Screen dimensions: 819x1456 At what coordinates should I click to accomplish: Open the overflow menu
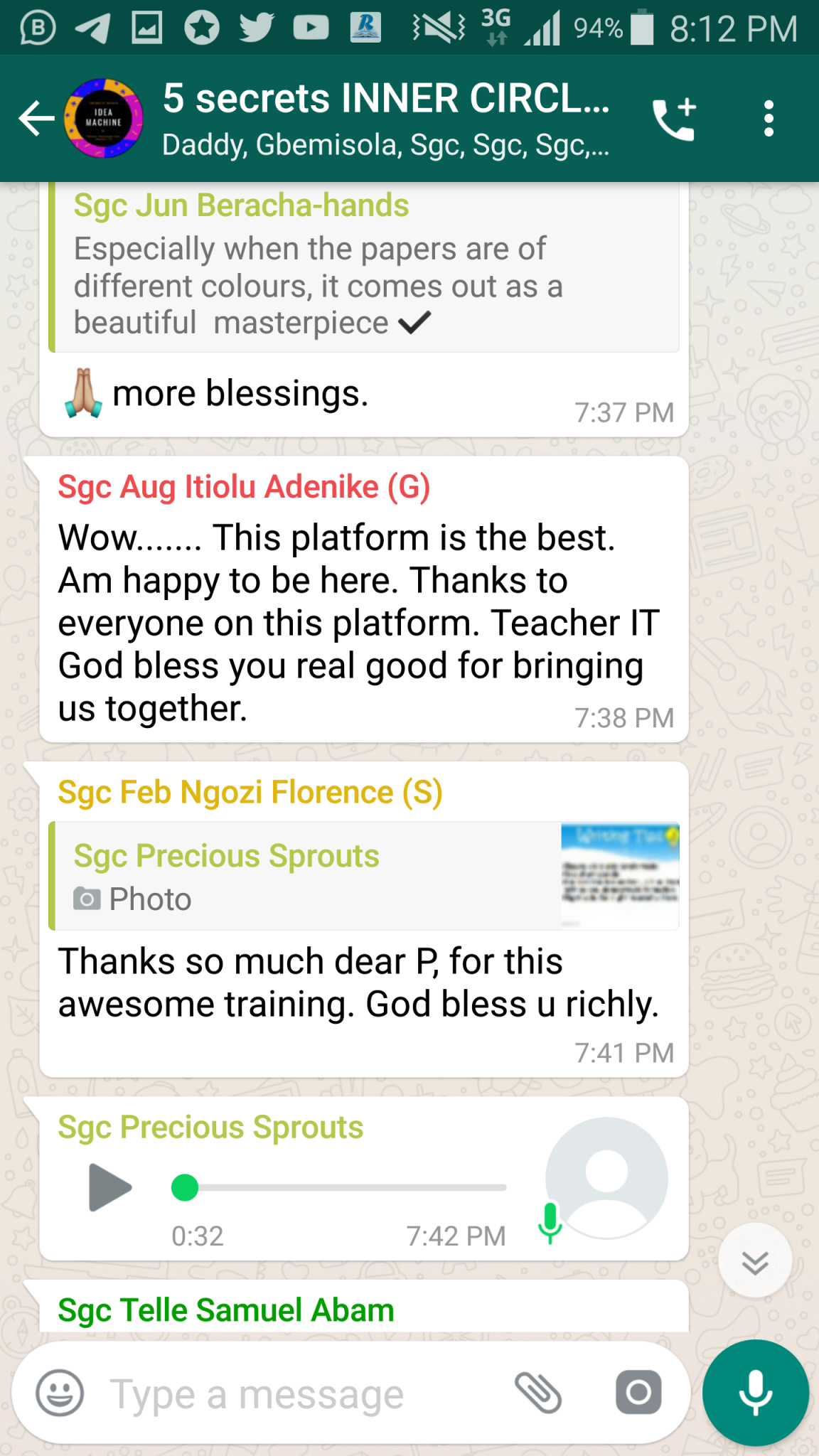pos(768,119)
